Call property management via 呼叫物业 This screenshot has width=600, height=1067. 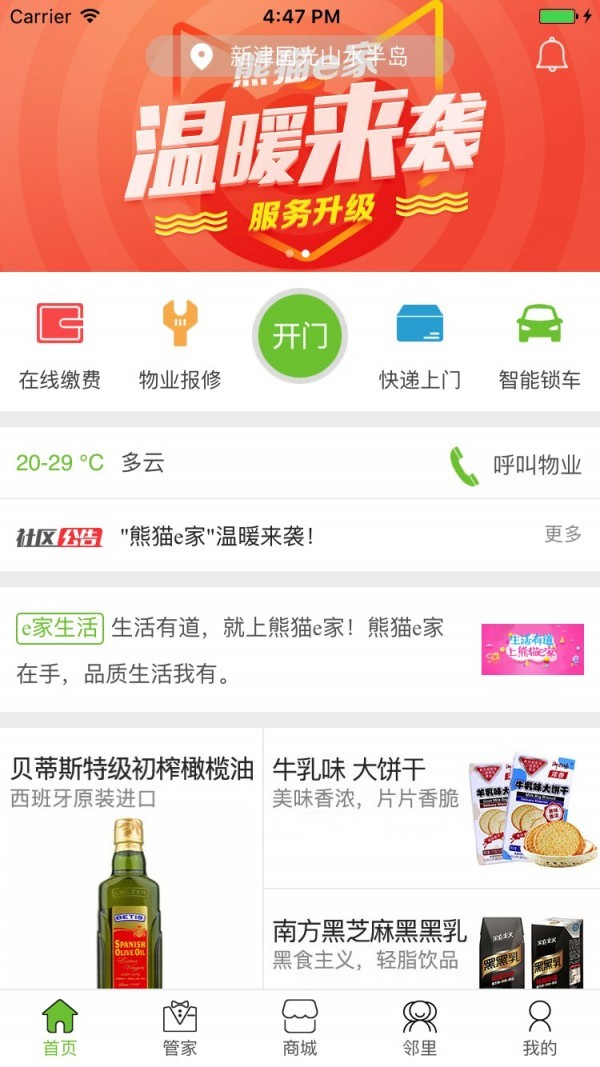coord(516,465)
